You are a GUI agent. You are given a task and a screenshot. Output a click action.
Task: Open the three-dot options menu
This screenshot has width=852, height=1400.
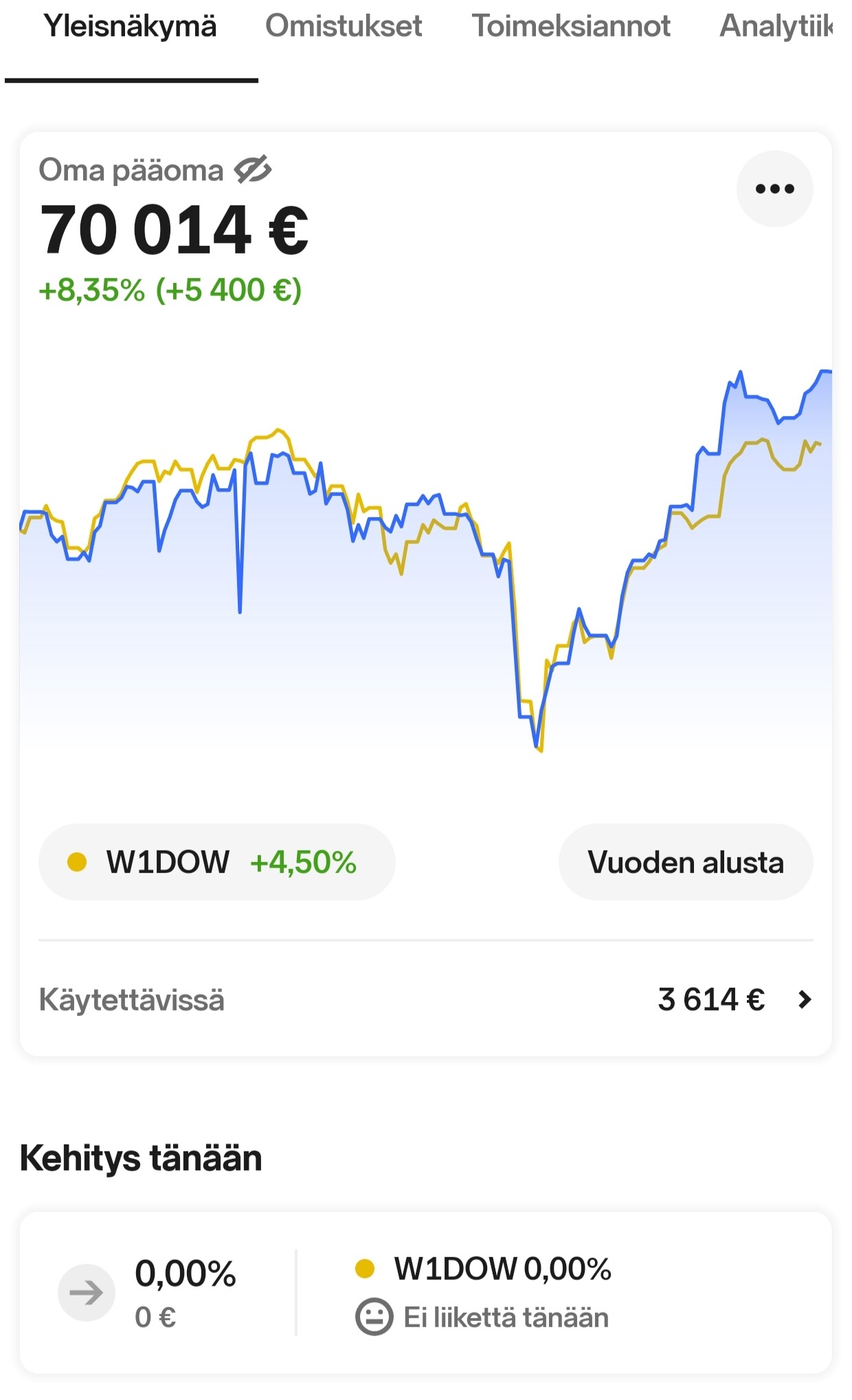[774, 189]
